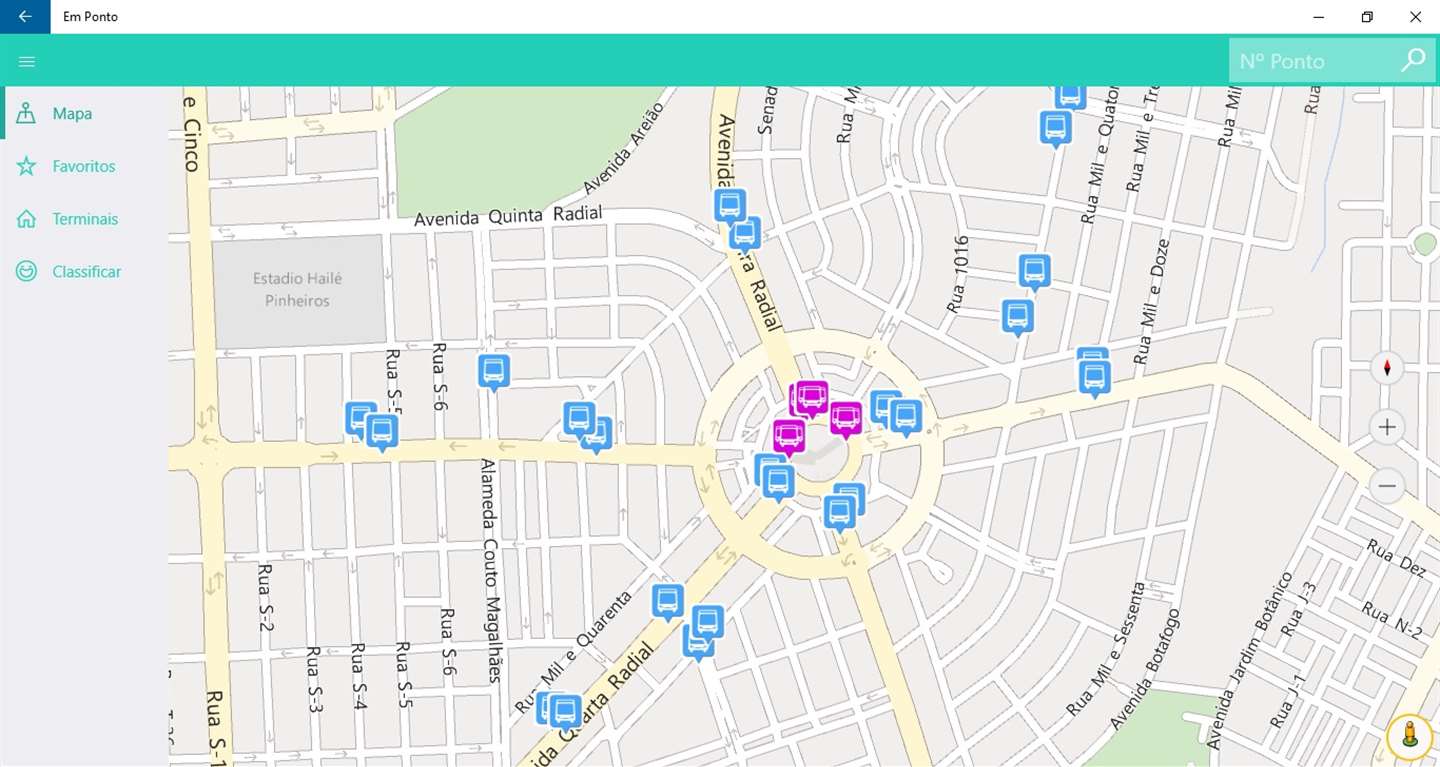Reset map orientation with compass
The width and height of the screenshot is (1440, 767).
click(x=1387, y=368)
